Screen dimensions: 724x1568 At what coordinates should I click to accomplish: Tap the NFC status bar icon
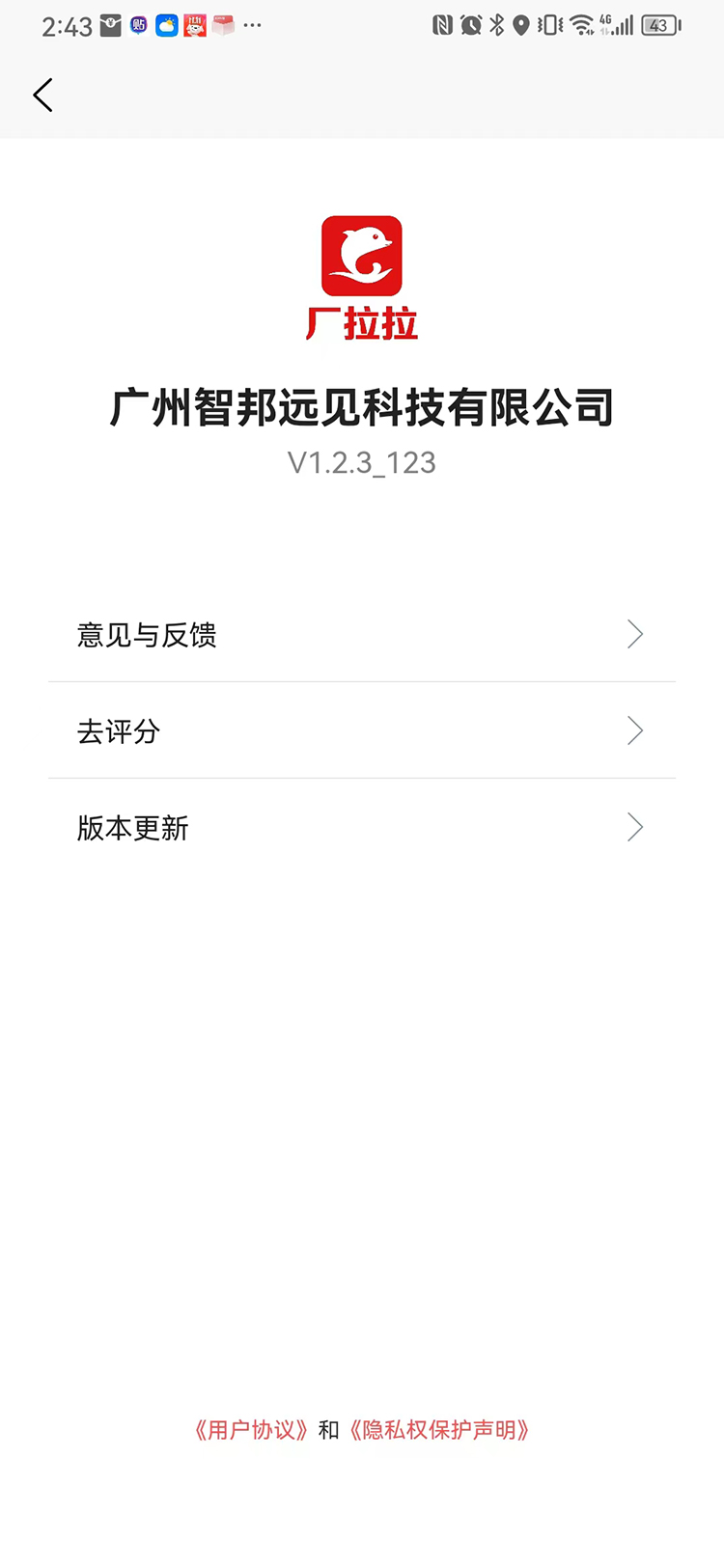tap(442, 25)
